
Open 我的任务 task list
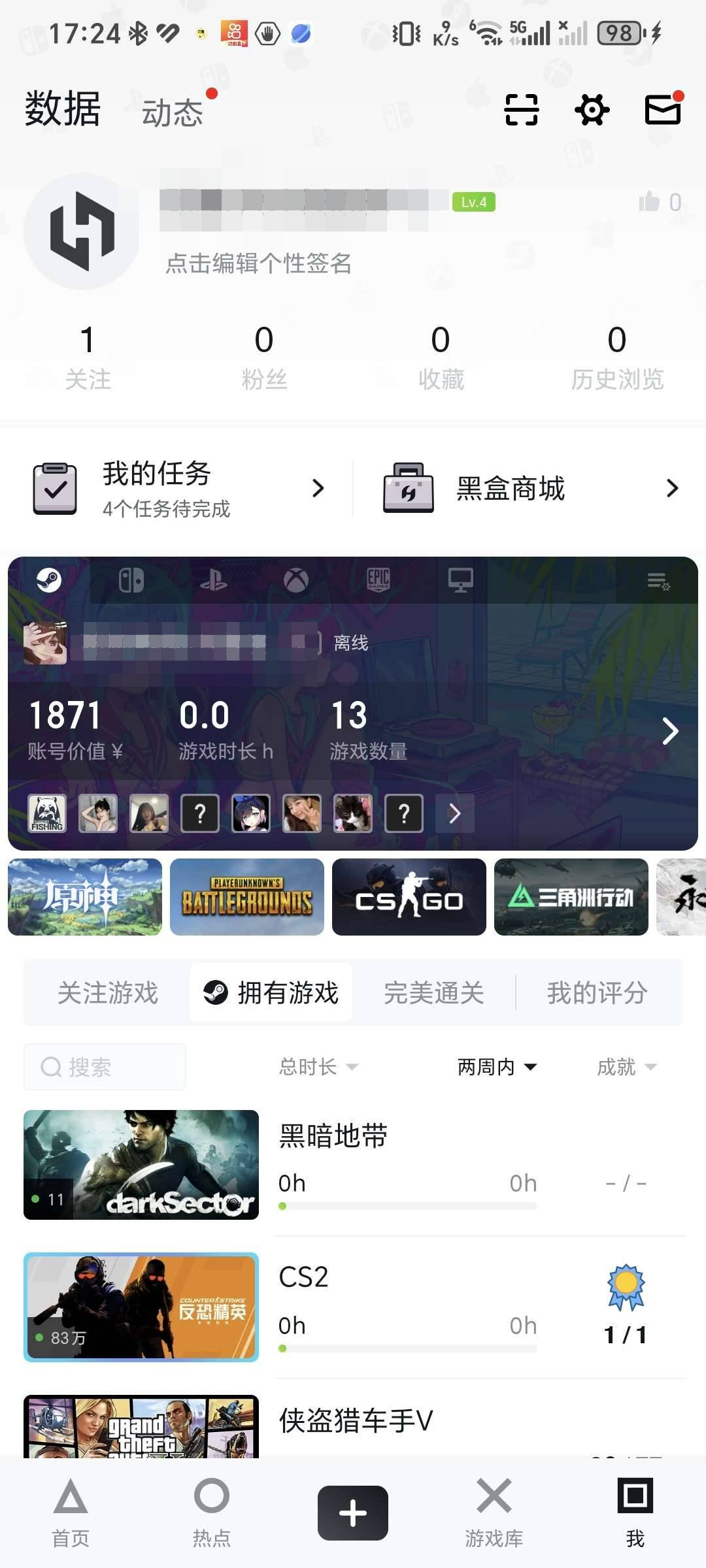[x=176, y=488]
